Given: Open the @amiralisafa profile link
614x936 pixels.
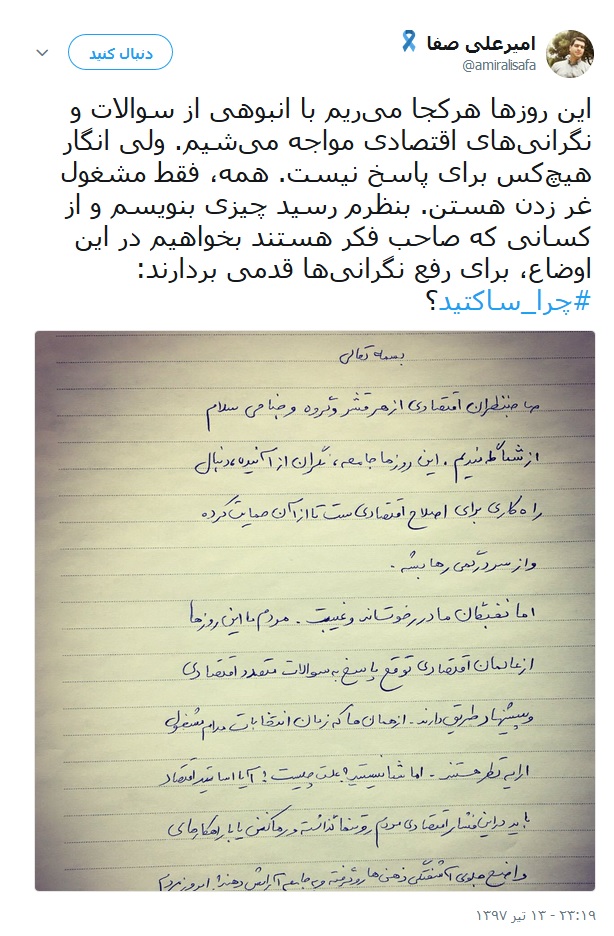Looking at the screenshot, I should (500, 66).
